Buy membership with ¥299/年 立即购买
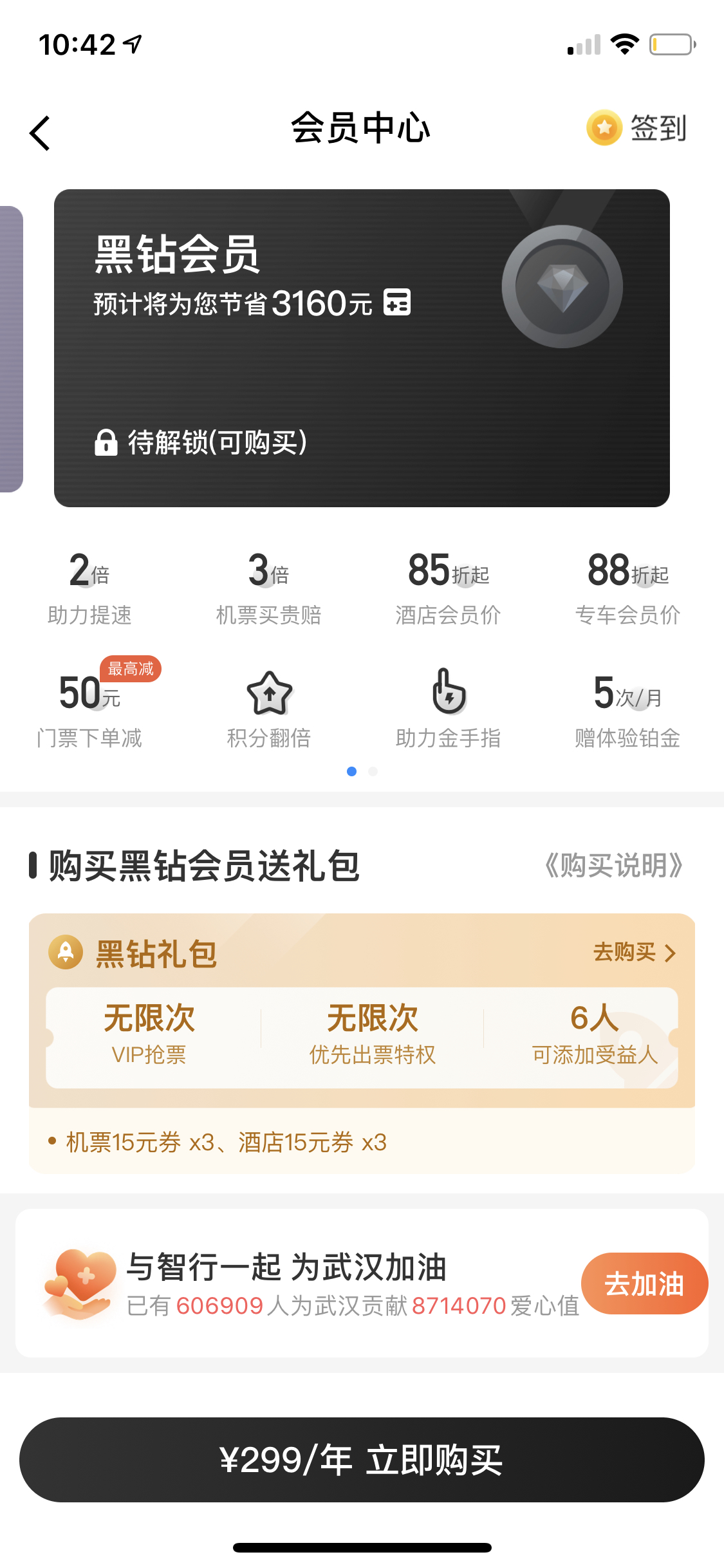This screenshot has height=1568, width=724. (x=362, y=1460)
